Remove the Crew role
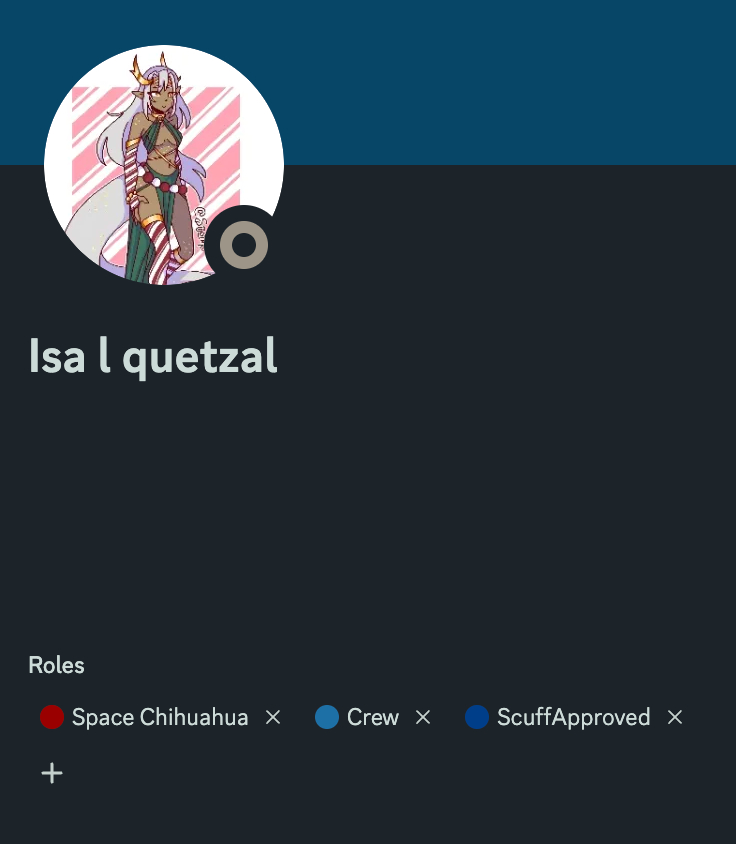Screen dimensions: 736x844 click(x=423, y=717)
